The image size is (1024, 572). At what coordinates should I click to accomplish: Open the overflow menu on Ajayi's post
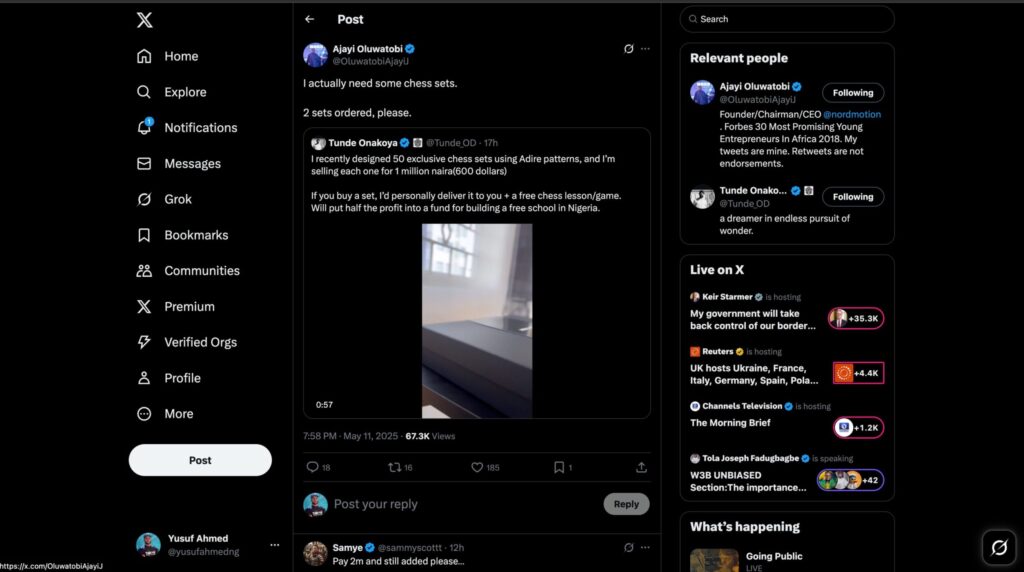(645, 48)
